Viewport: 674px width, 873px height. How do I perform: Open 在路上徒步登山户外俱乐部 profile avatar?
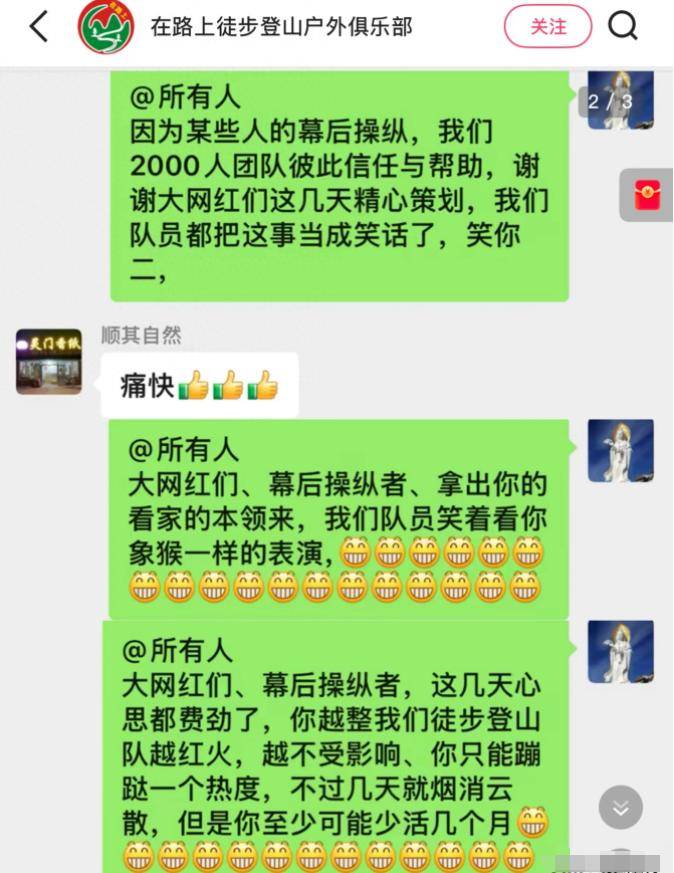click(106, 27)
